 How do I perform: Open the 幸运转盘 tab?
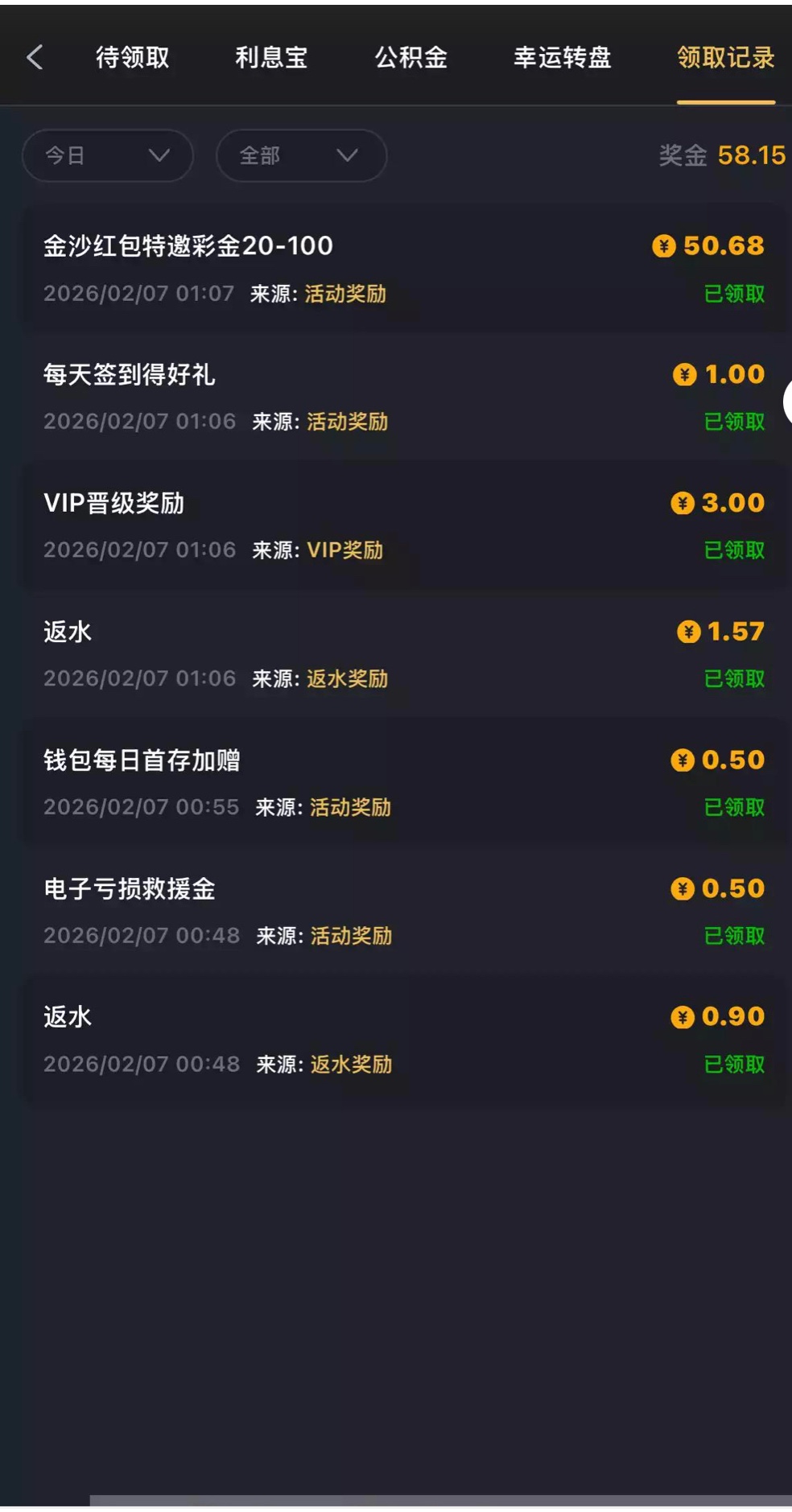(562, 57)
